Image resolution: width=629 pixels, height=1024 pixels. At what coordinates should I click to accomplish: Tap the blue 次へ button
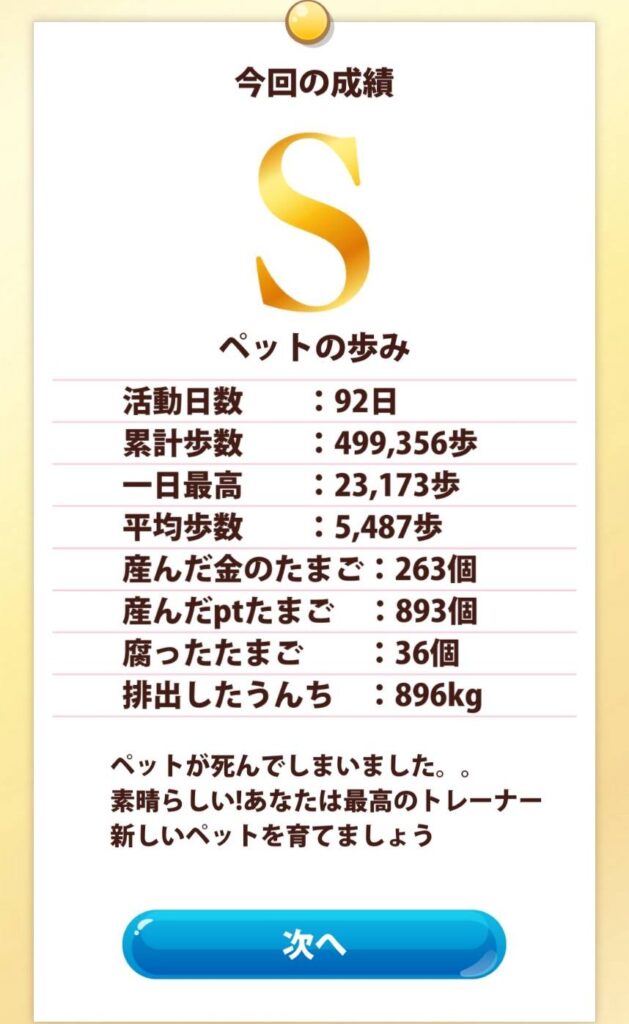(x=314, y=944)
